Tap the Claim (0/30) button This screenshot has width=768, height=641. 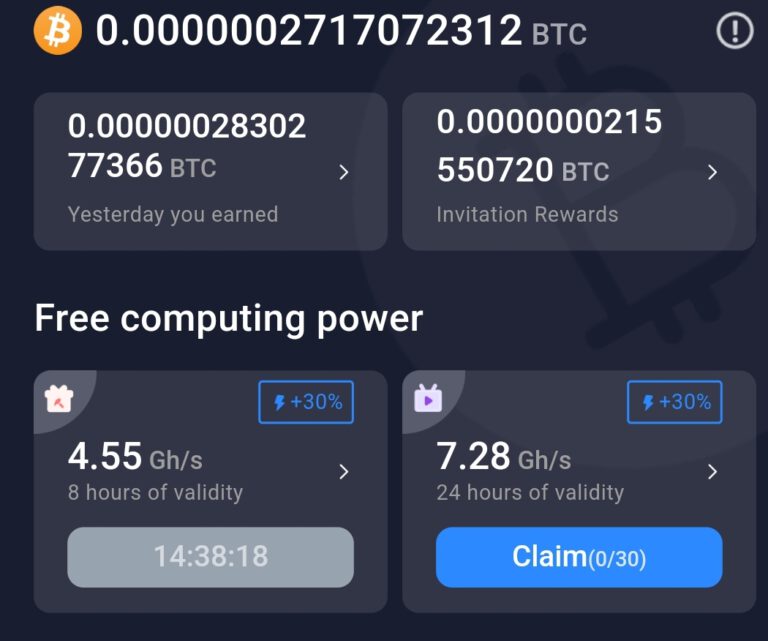(x=579, y=557)
